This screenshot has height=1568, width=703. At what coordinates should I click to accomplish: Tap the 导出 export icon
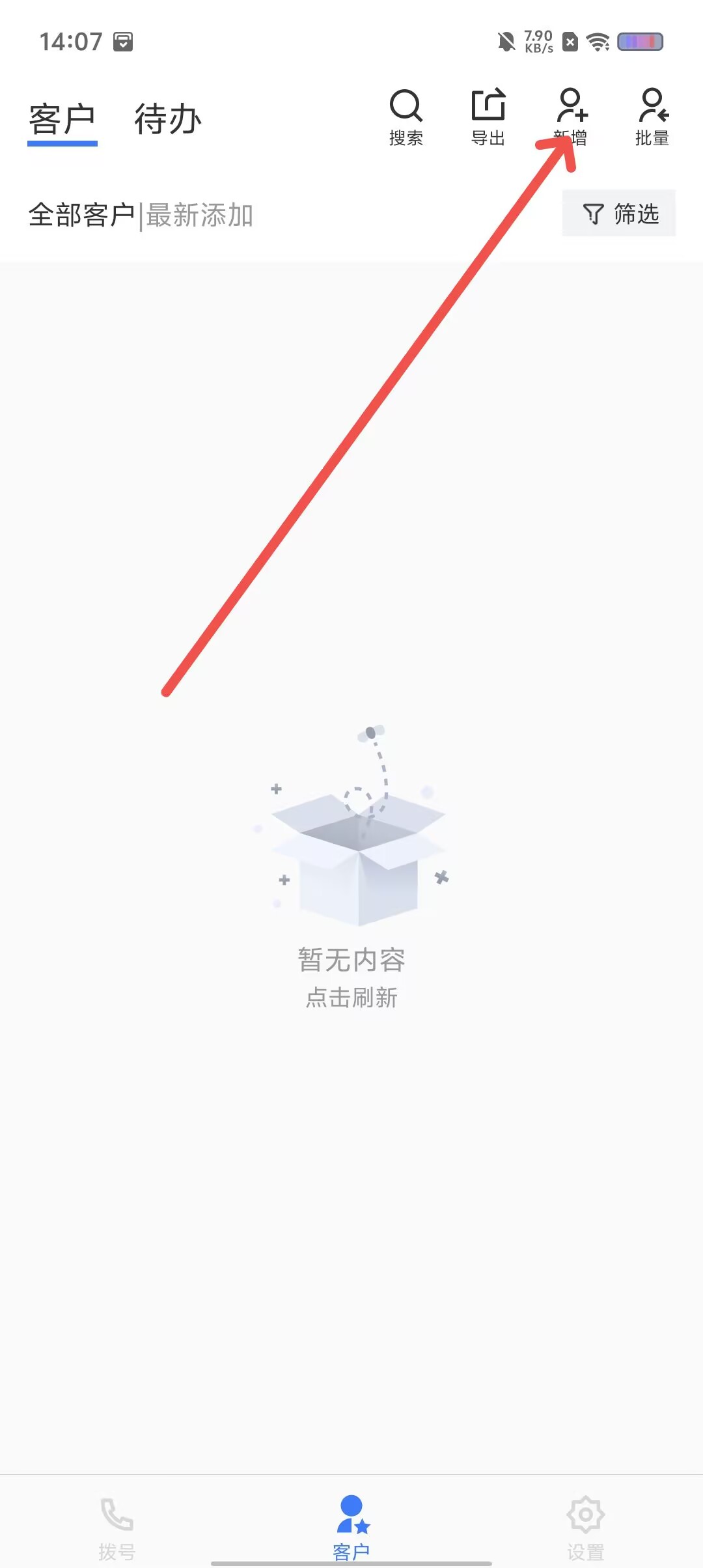pos(488,117)
